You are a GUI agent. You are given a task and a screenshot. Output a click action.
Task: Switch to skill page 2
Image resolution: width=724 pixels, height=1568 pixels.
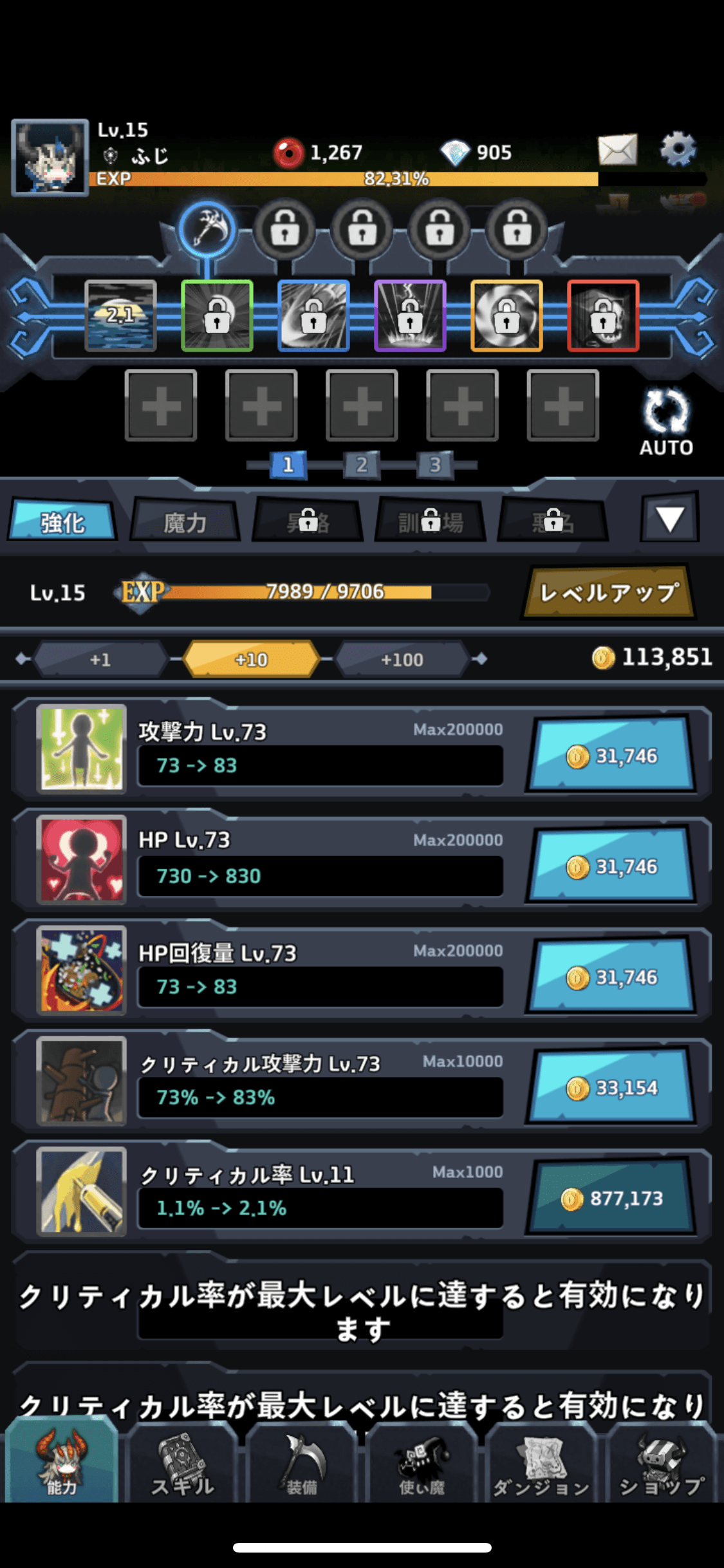361,465
